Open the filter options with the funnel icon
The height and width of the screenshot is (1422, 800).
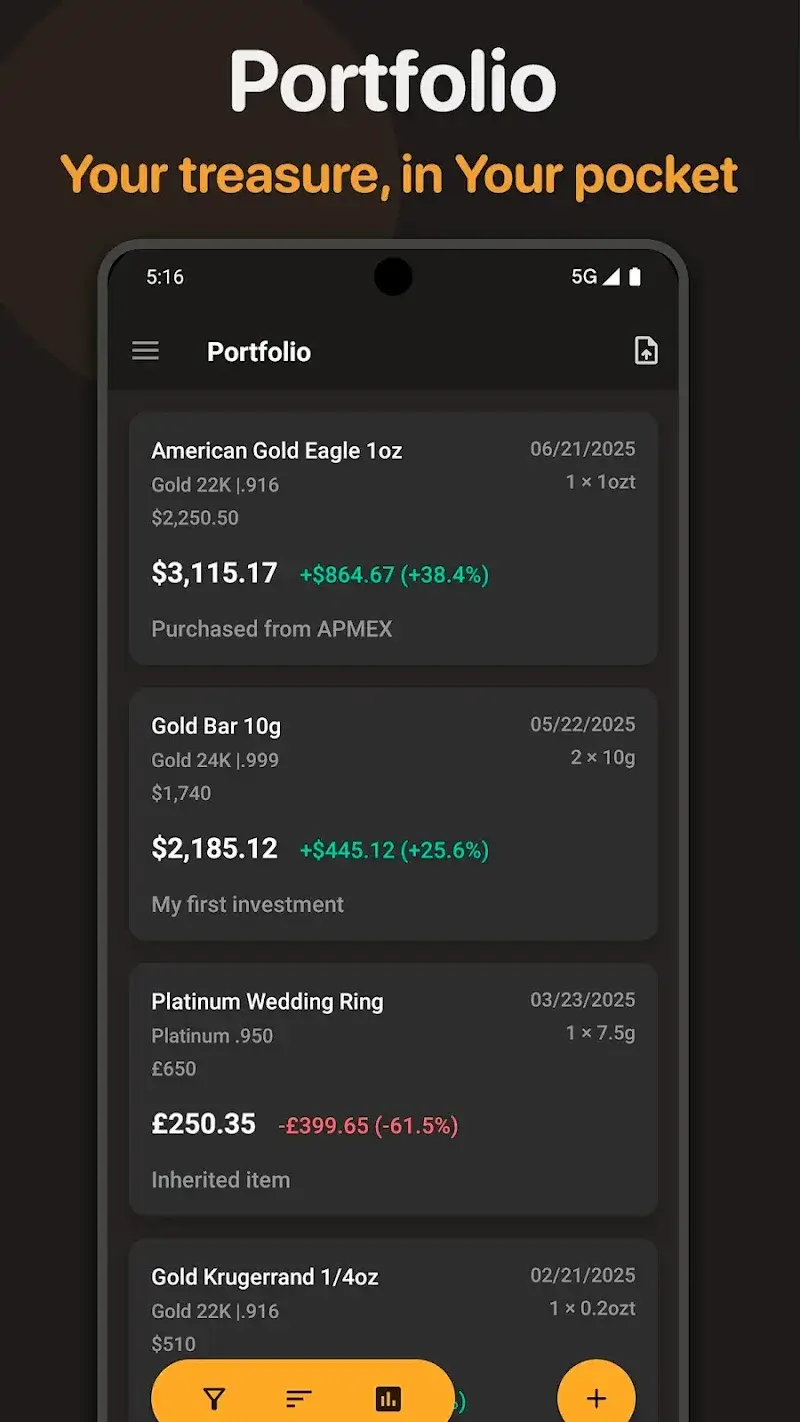tap(214, 1395)
